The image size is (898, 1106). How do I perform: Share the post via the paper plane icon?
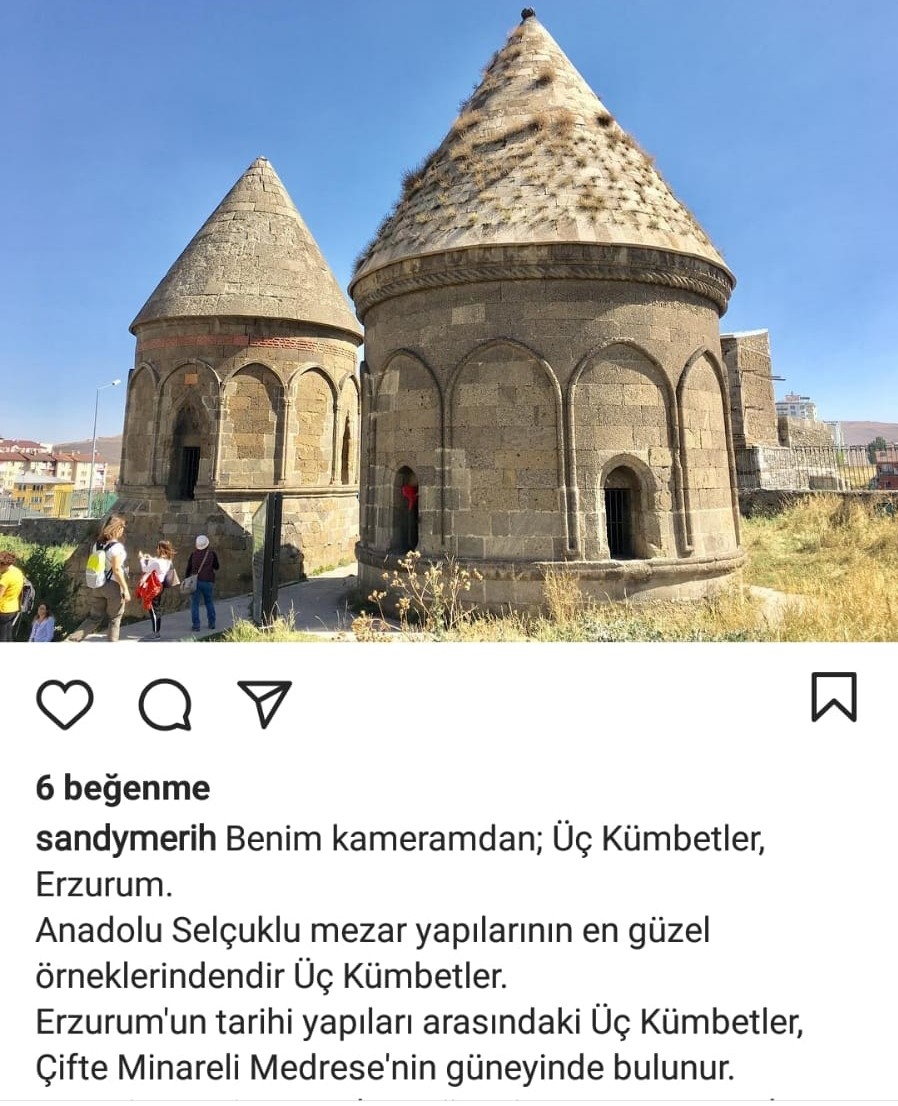pyautogui.click(x=264, y=702)
